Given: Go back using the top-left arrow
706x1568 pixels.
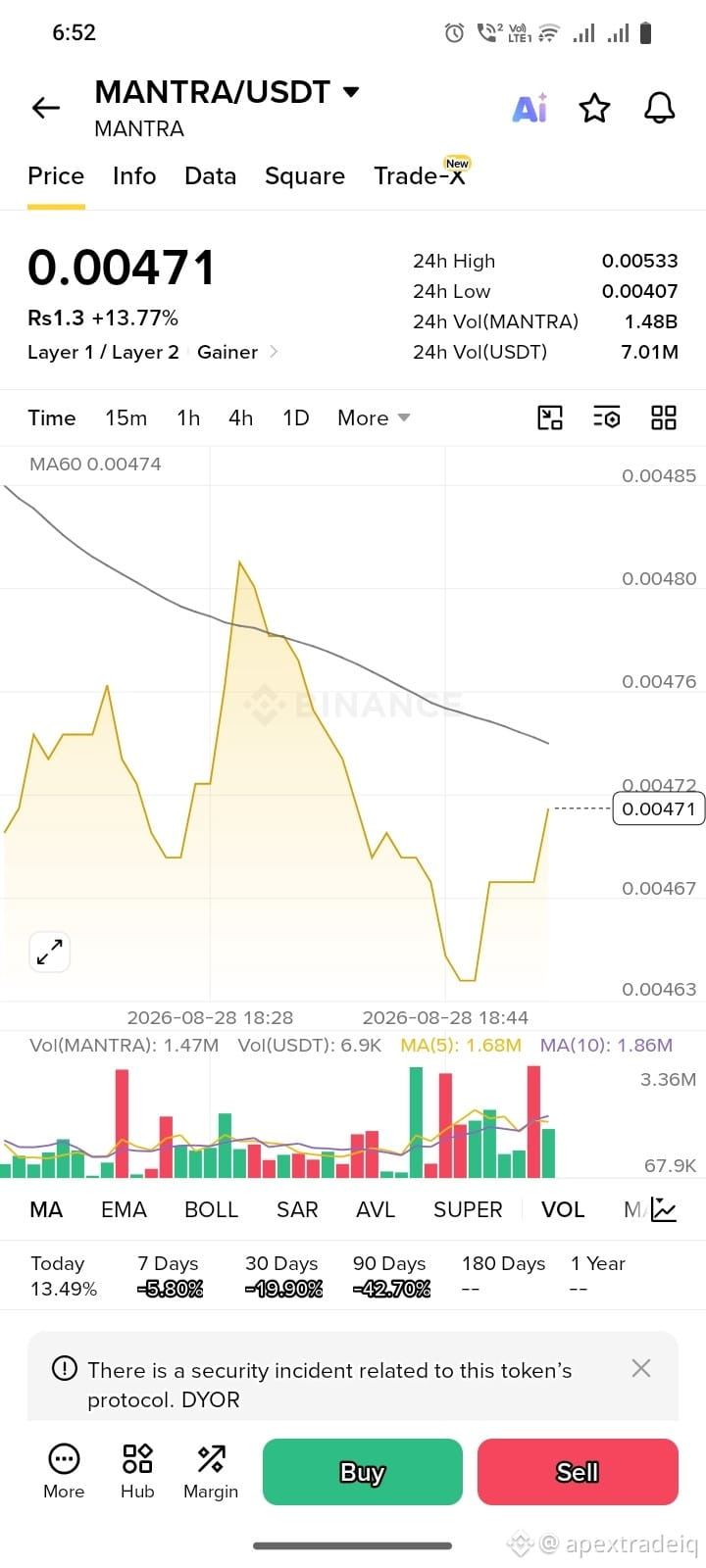Looking at the screenshot, I should (x=46, y=108).
